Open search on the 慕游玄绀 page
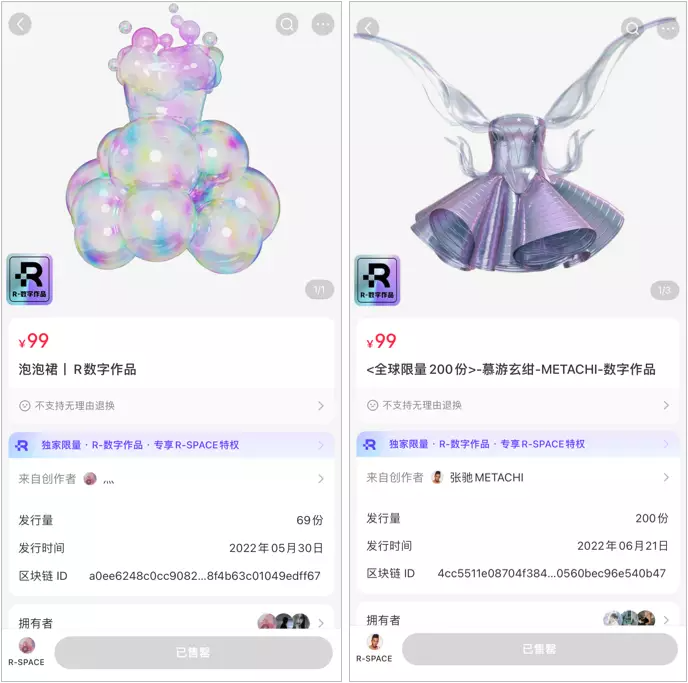The width and height of the screenshot is (688, 683). point(632,28)
